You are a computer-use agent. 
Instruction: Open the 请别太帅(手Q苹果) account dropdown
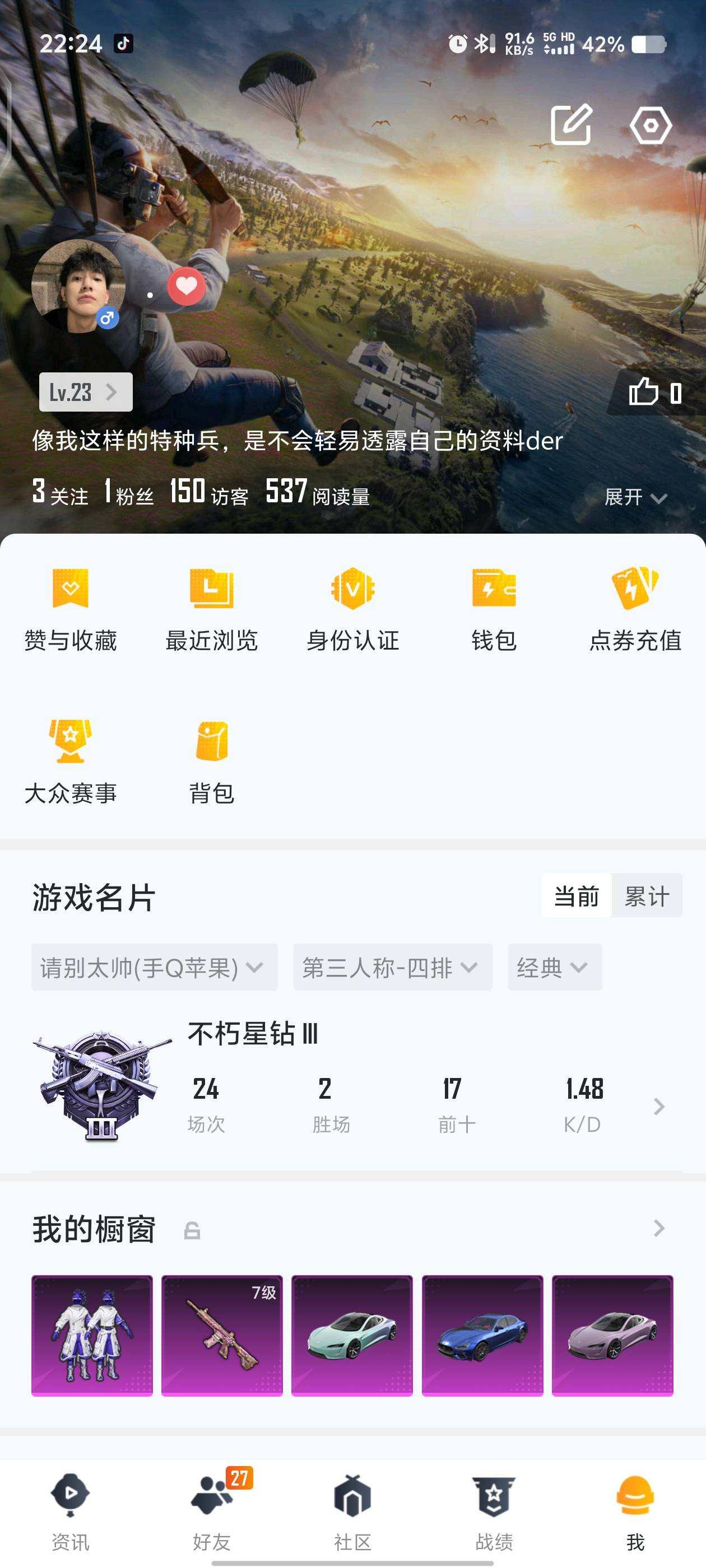[x=154, y=967]
